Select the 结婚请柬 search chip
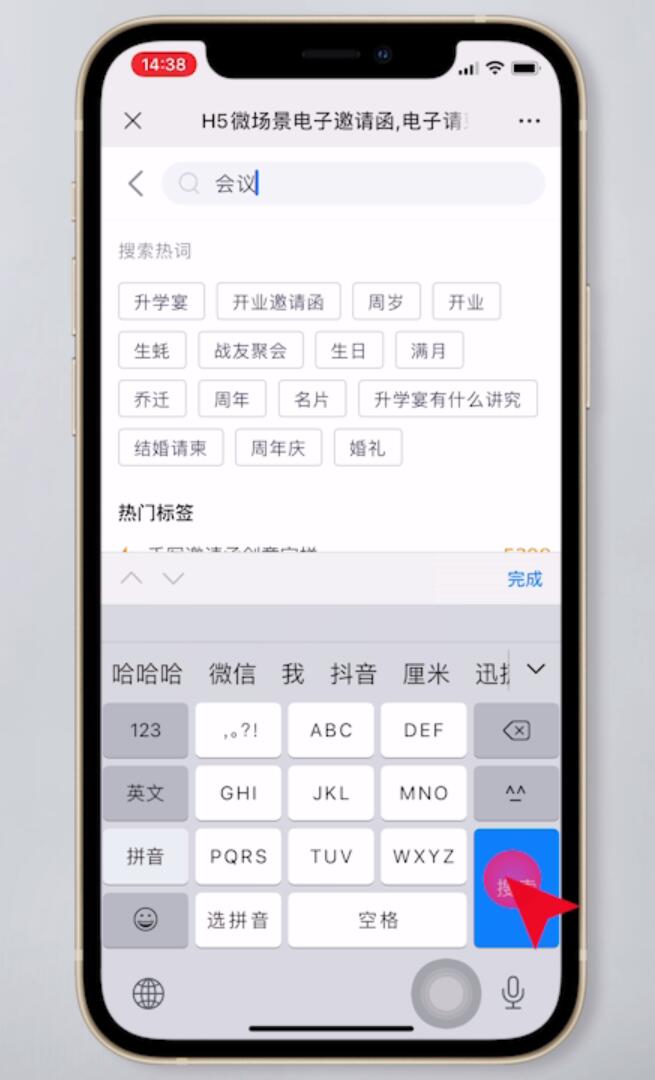The width and height of the screenshot is (655, 1080). click(170, 448)
